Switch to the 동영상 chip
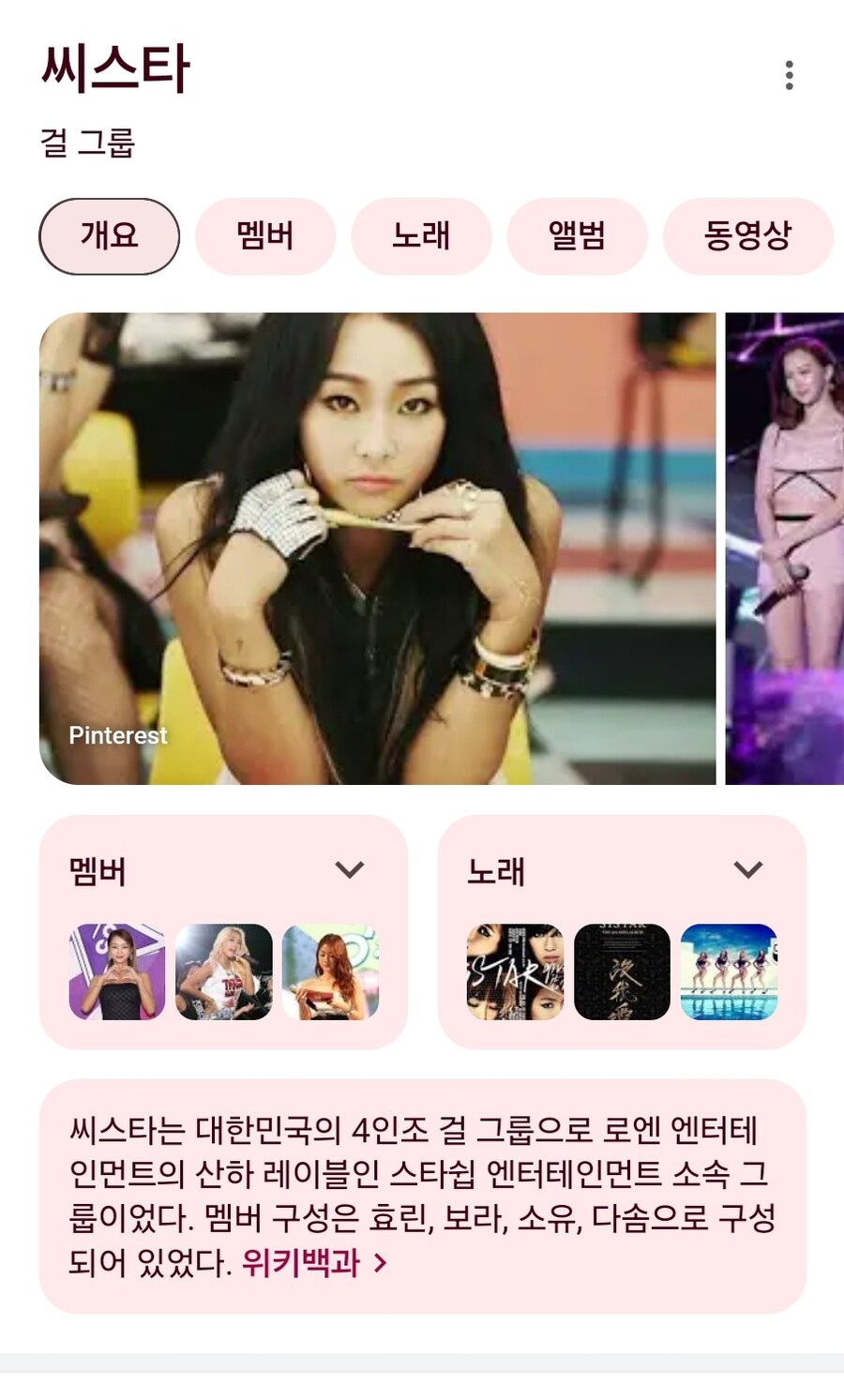Screen dimensions: 844x1400 (x=747, y=236)
